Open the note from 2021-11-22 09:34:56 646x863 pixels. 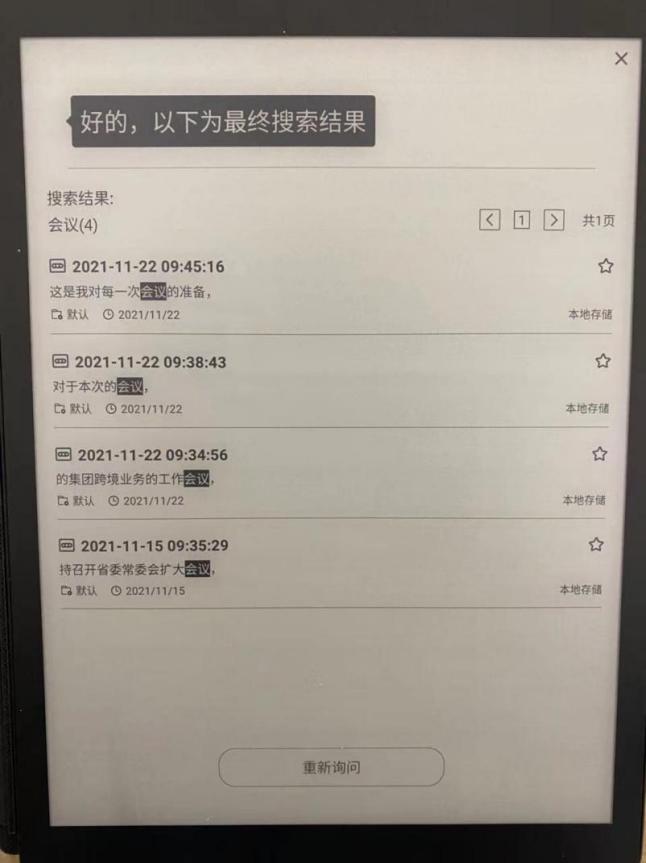152,455
